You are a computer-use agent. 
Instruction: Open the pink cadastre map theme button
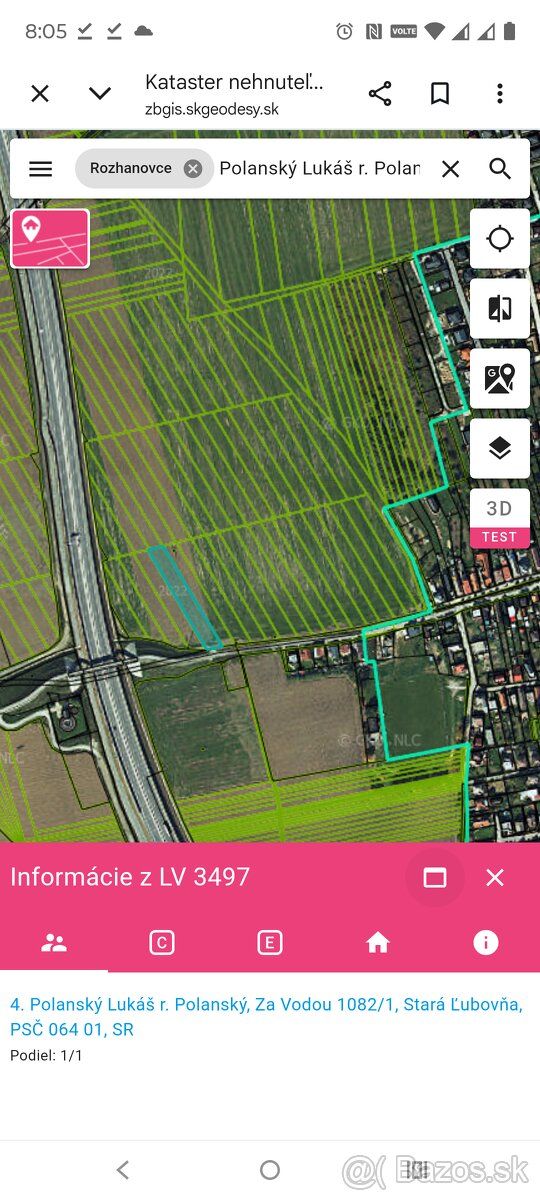pyautogui.click(x=50, y=238)
